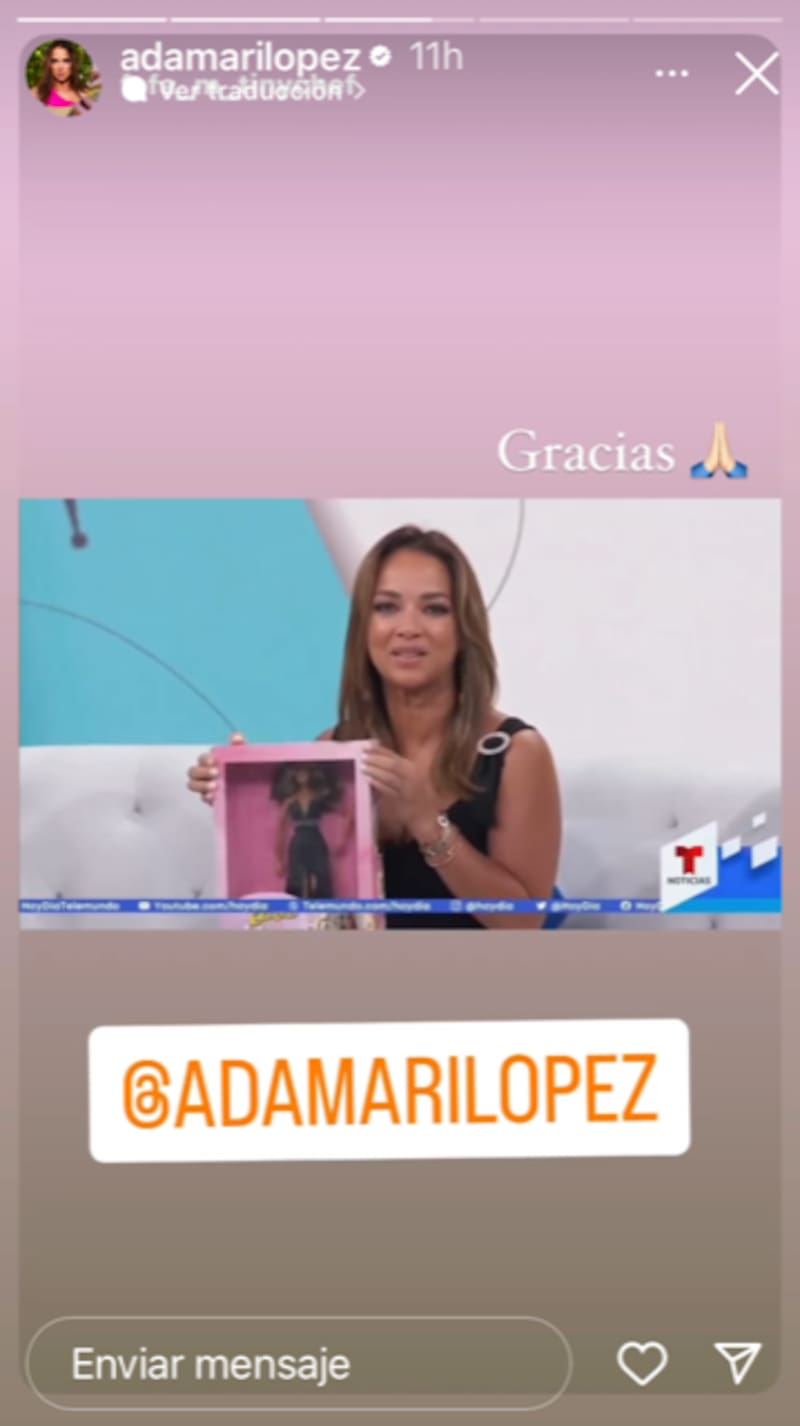Tap the Enviar mensaje reply field
The height and width of the screenshot is (1426, 800).
click(298, 1364)
